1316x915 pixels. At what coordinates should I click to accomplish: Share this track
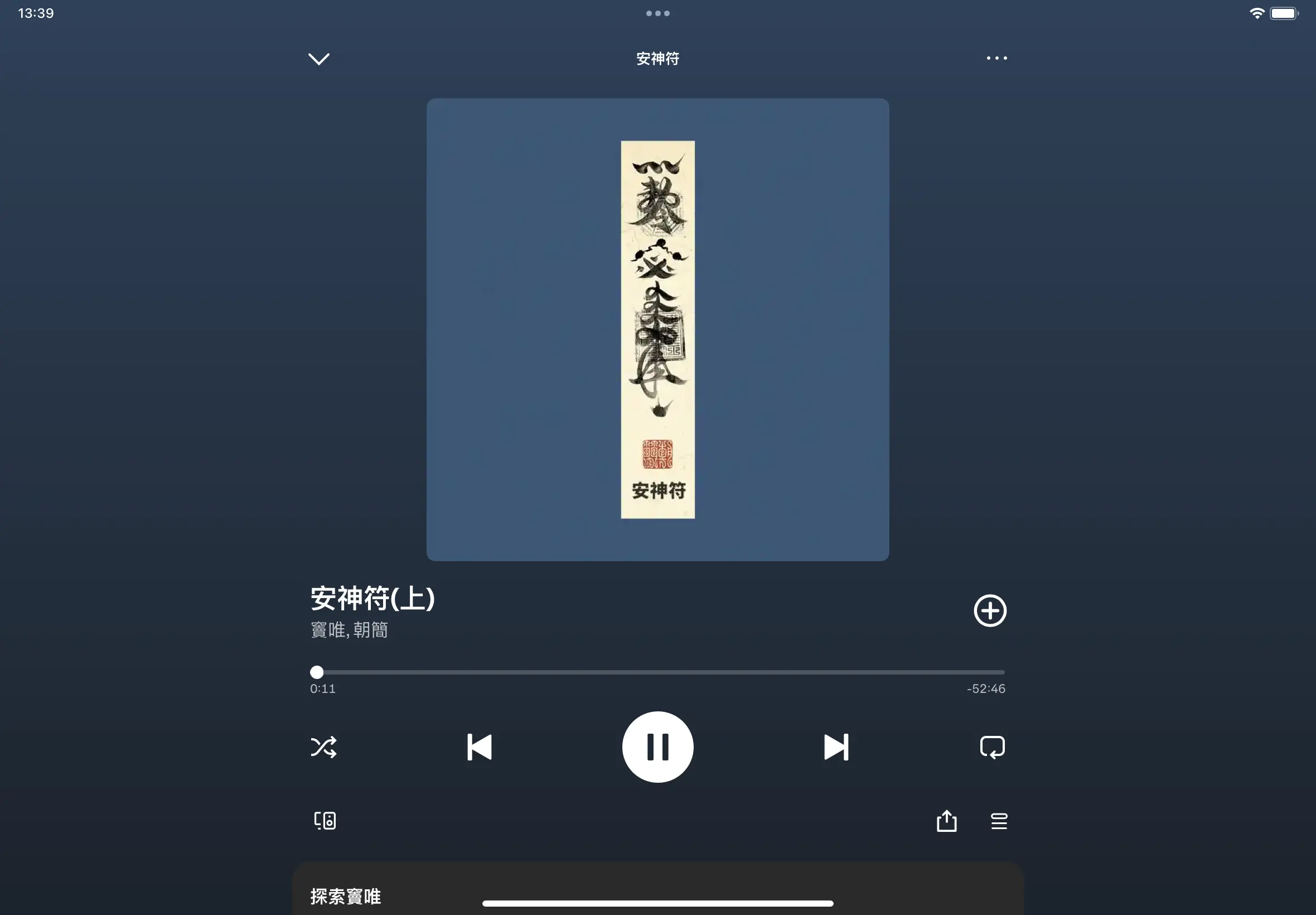pos(946,820)
